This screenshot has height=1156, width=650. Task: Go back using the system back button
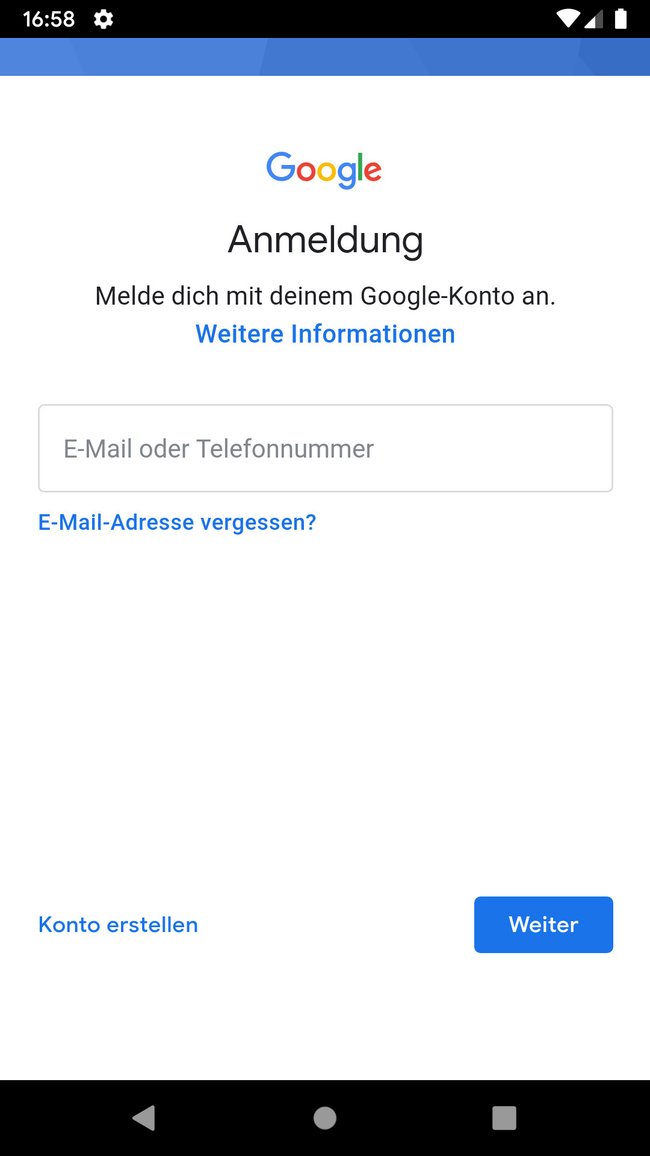[144, 1118]
